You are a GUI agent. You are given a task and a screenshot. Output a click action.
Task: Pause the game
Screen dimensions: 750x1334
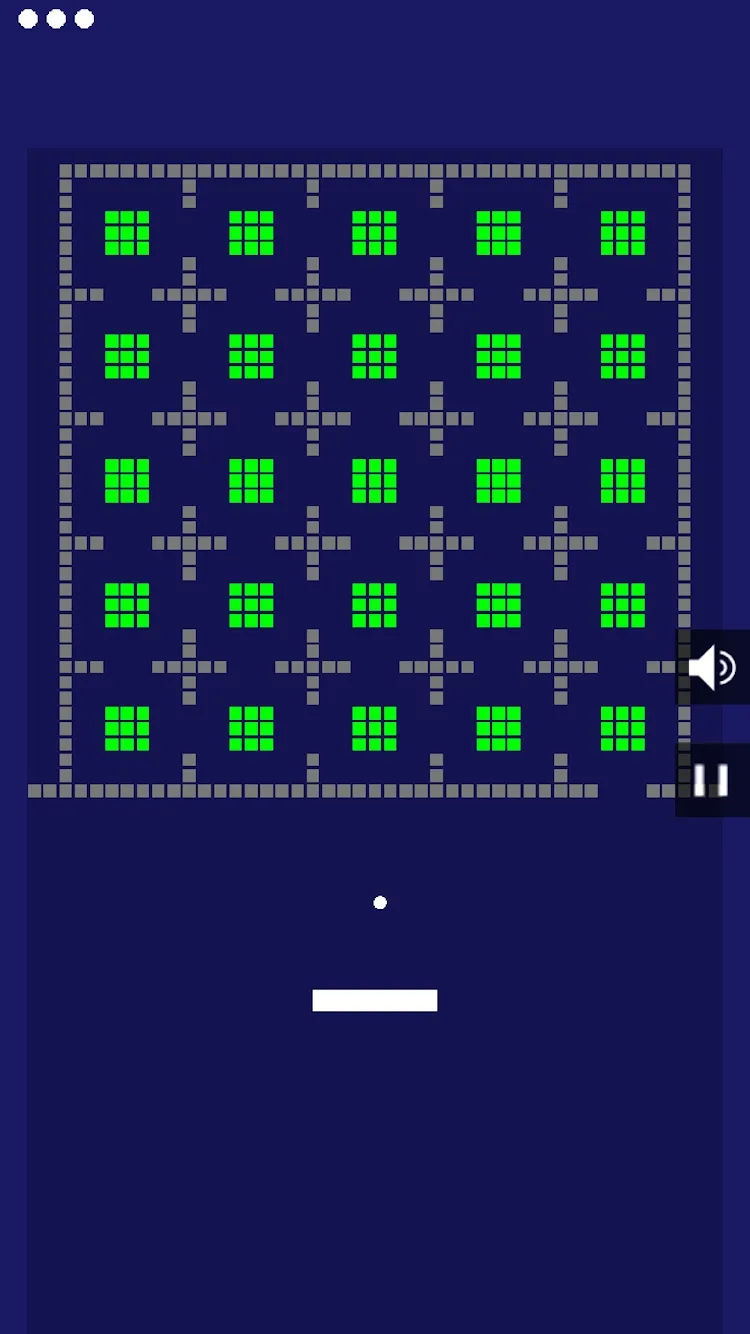point(712,780)
